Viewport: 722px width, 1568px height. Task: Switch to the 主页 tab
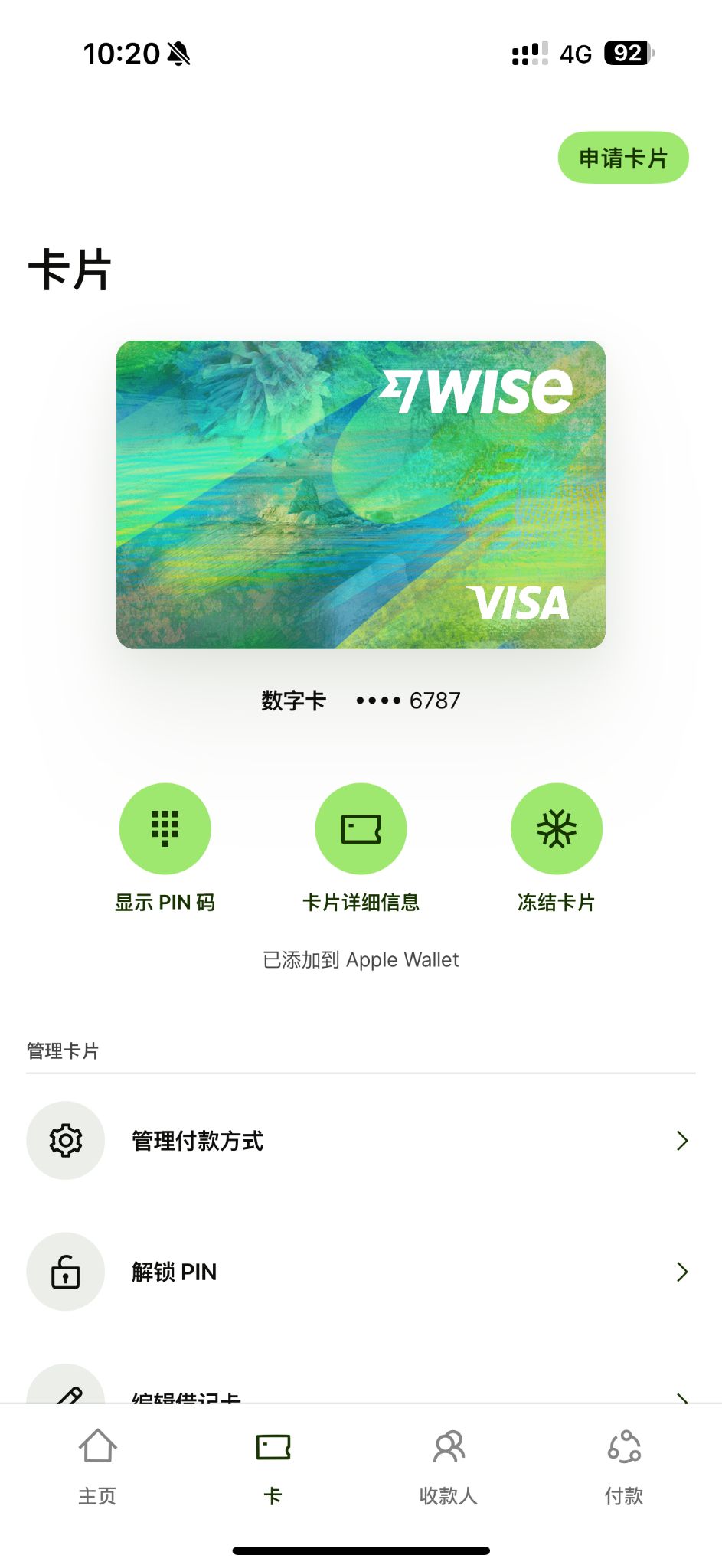97,1465
